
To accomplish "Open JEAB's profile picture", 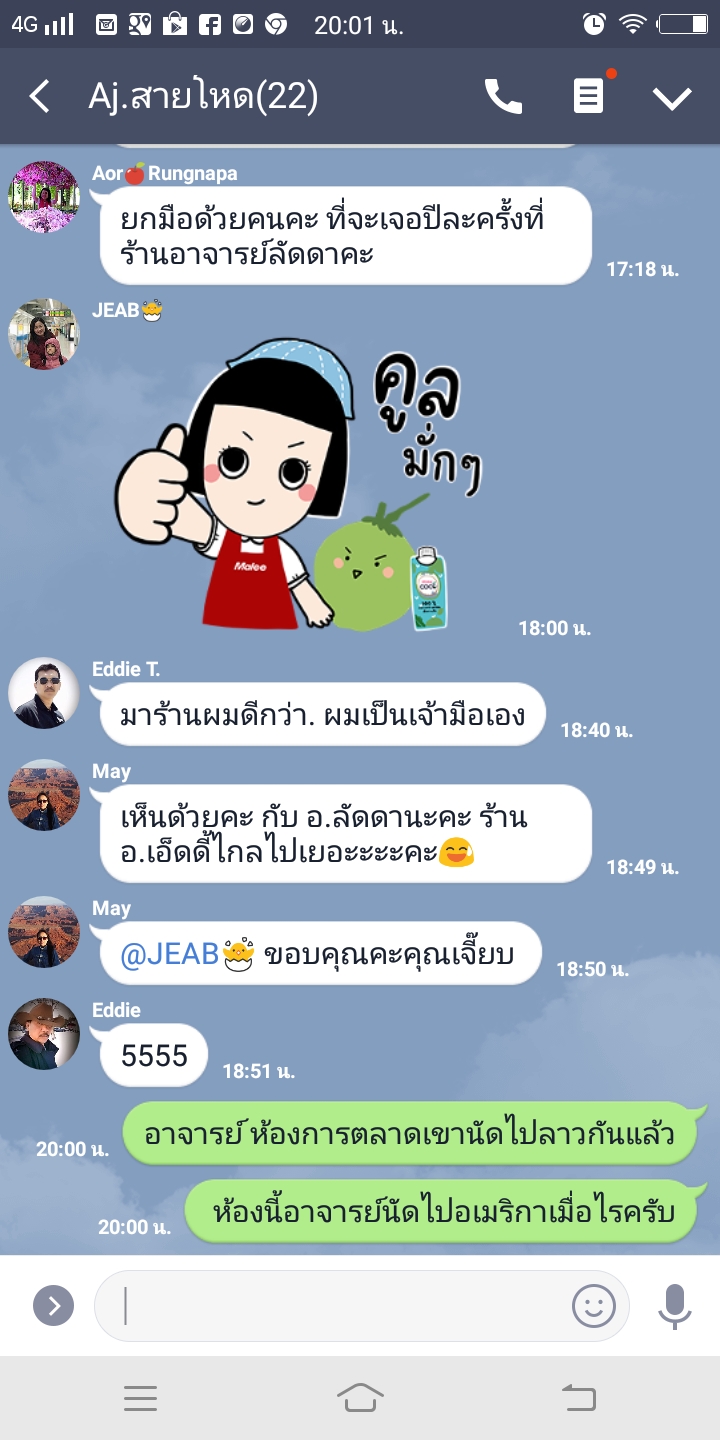I will (43, 334).
